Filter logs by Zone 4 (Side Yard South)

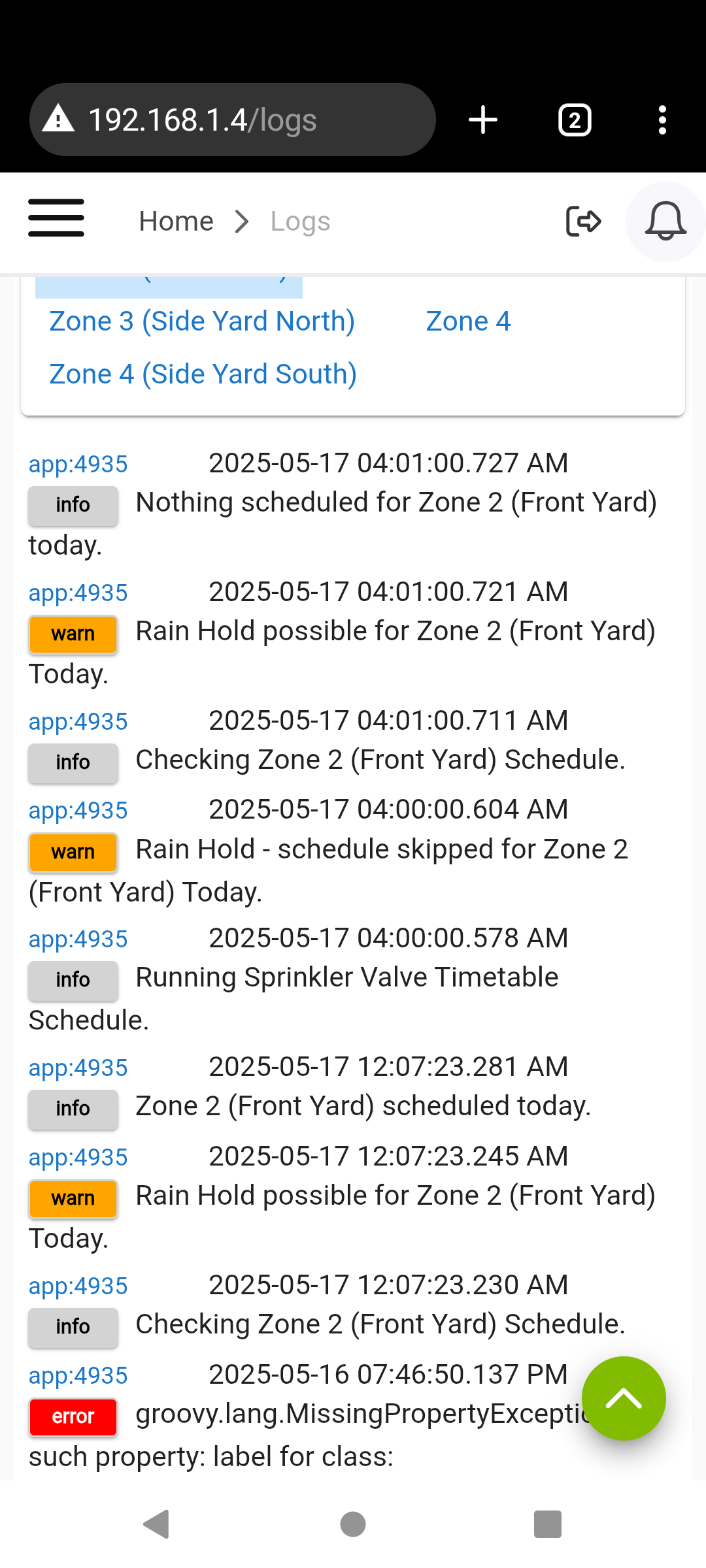(203, 374)
